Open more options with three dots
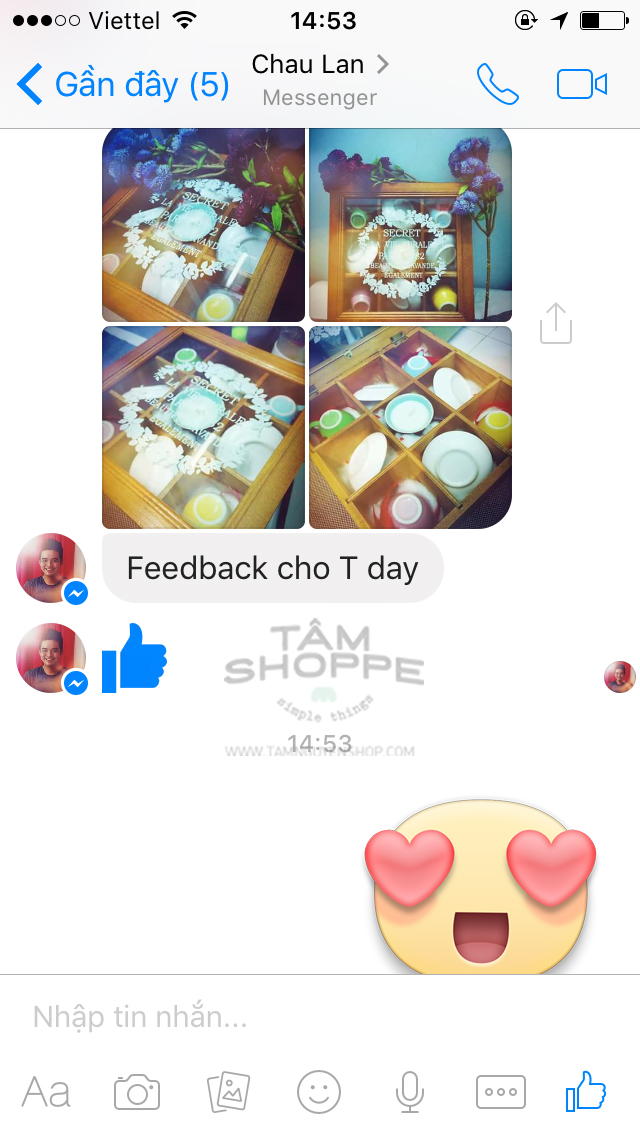 (x=501, y=1092)
